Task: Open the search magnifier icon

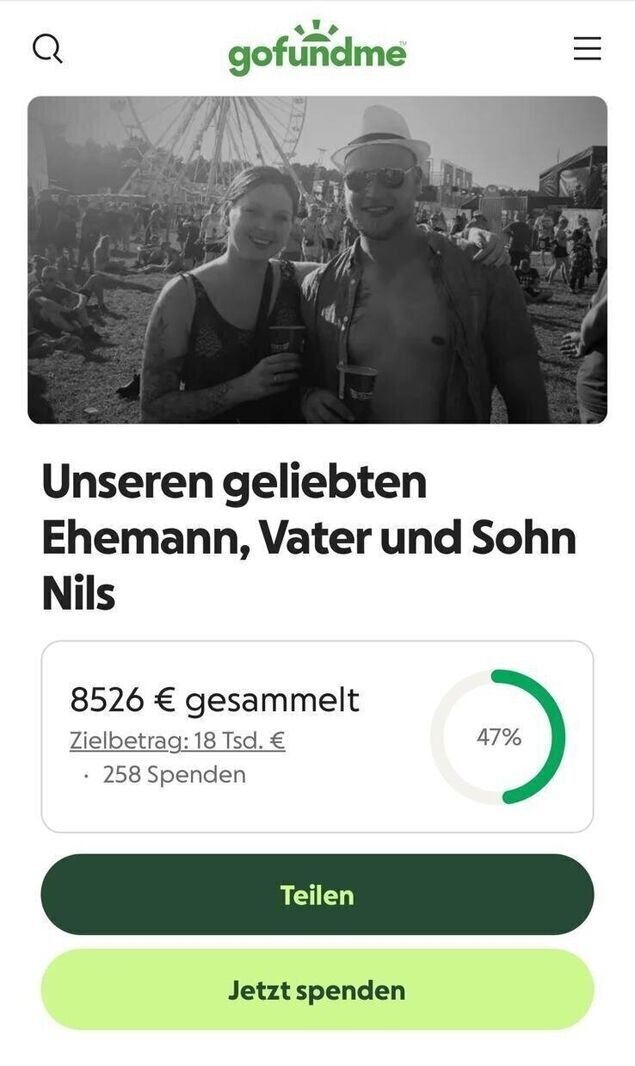Action: point(47,48)
